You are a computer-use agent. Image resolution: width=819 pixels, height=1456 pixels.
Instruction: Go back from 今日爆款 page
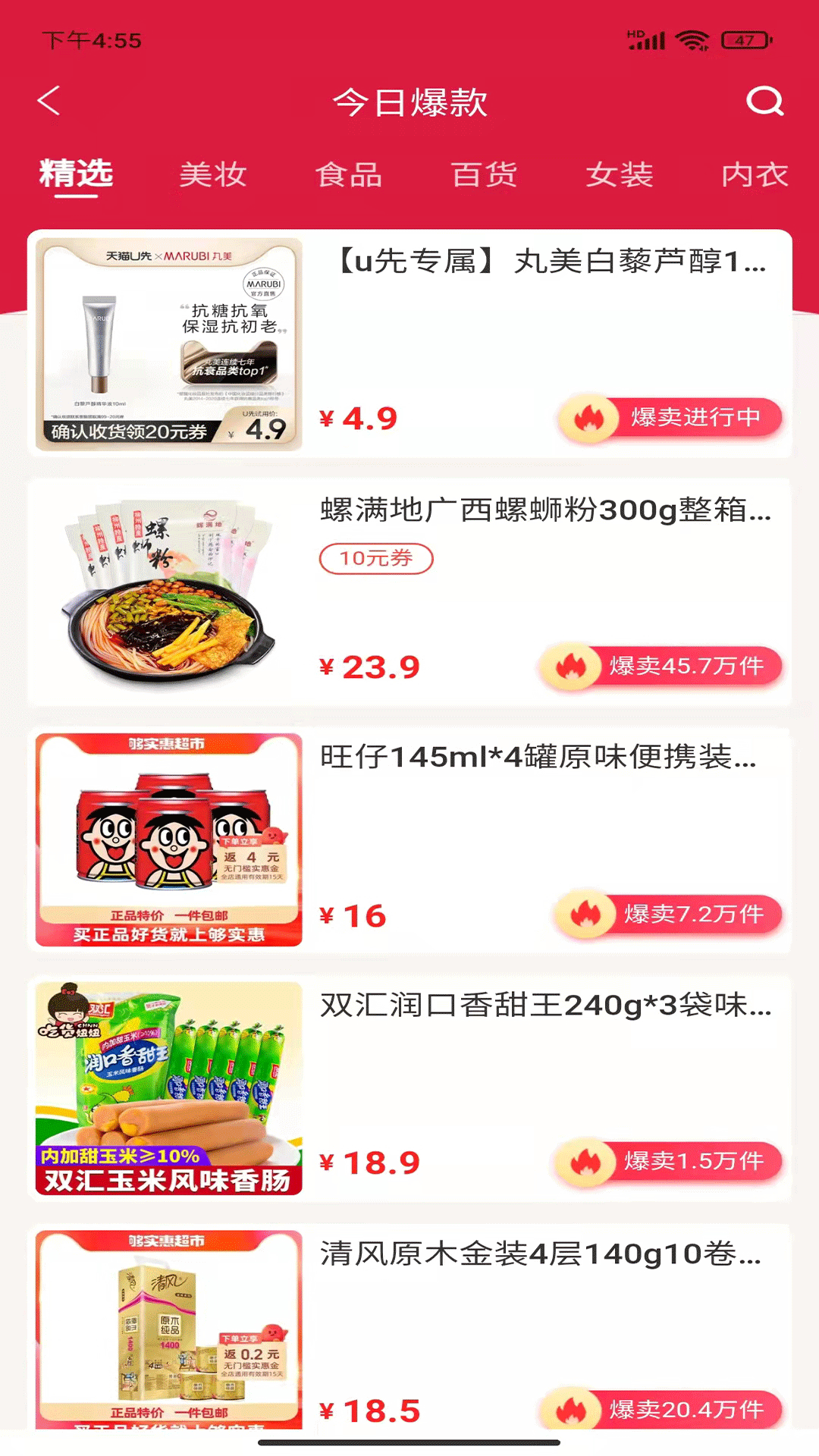(49, 101)
